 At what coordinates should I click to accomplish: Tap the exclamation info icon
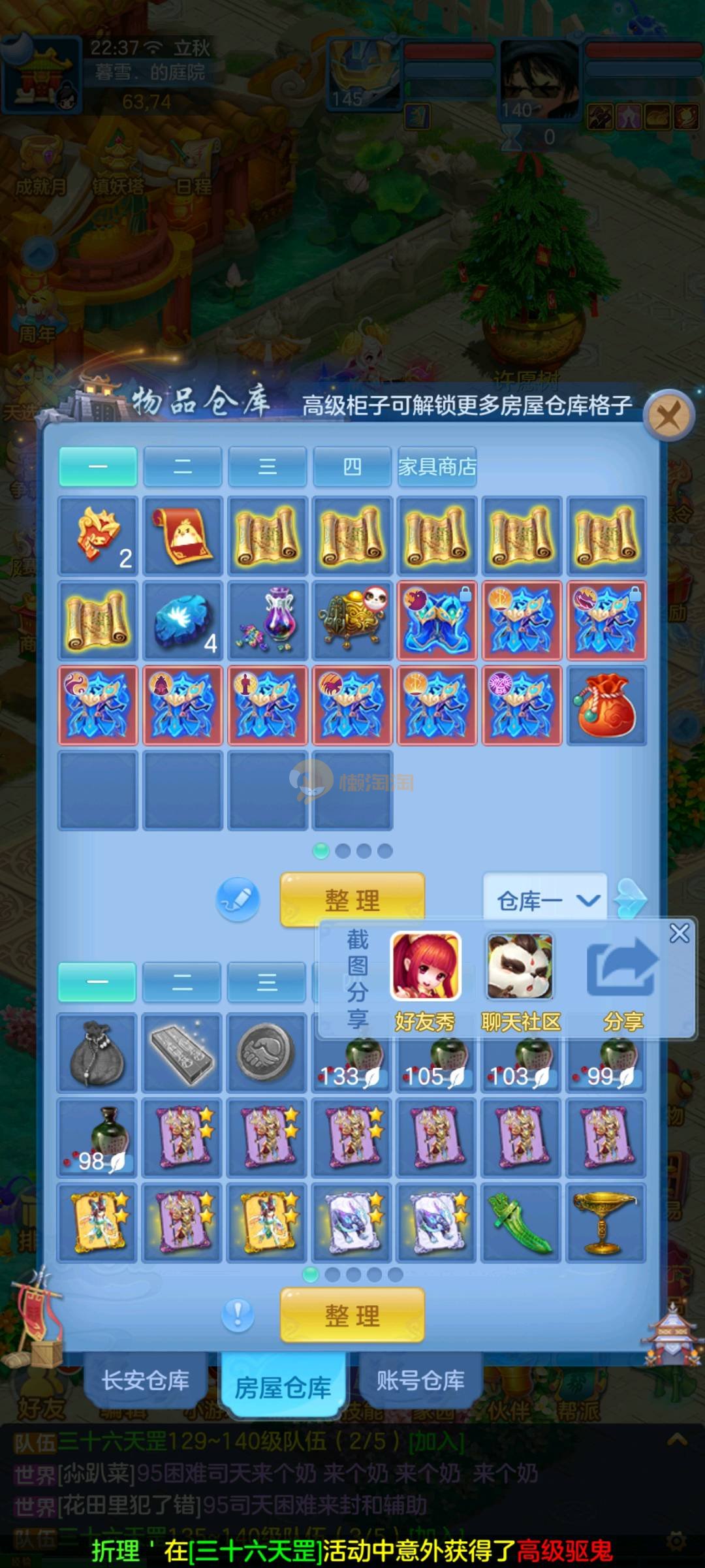pyautogui.click(x=238, y=1315)
